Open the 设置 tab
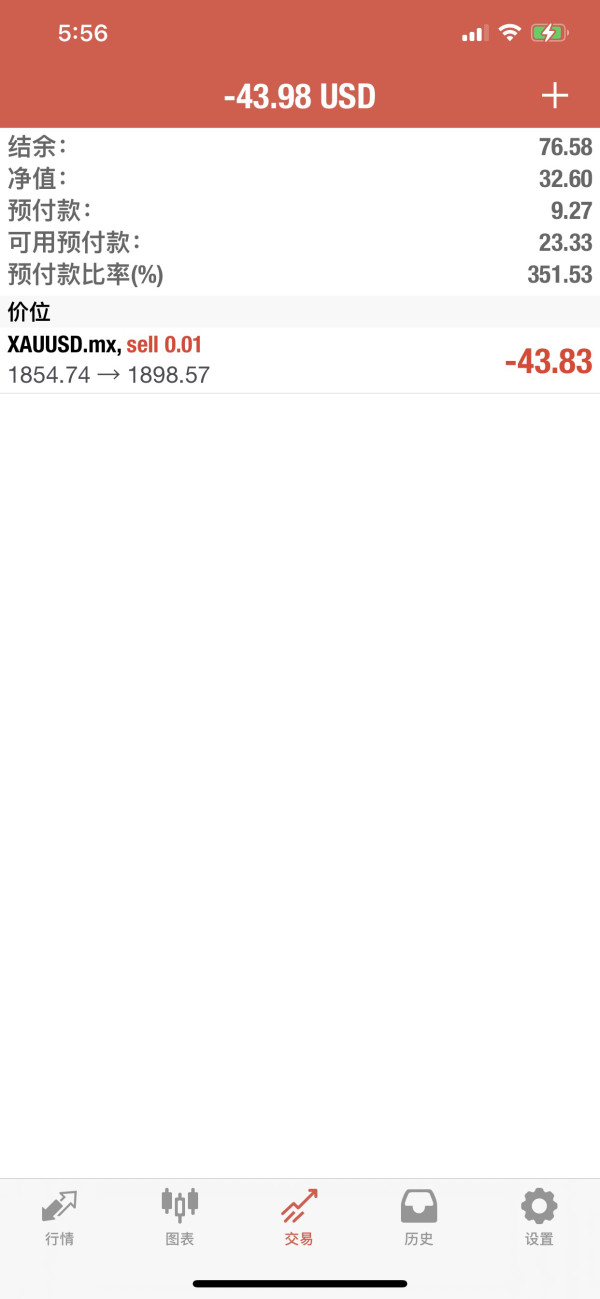600x1299 pixels. coord(539,1217)
